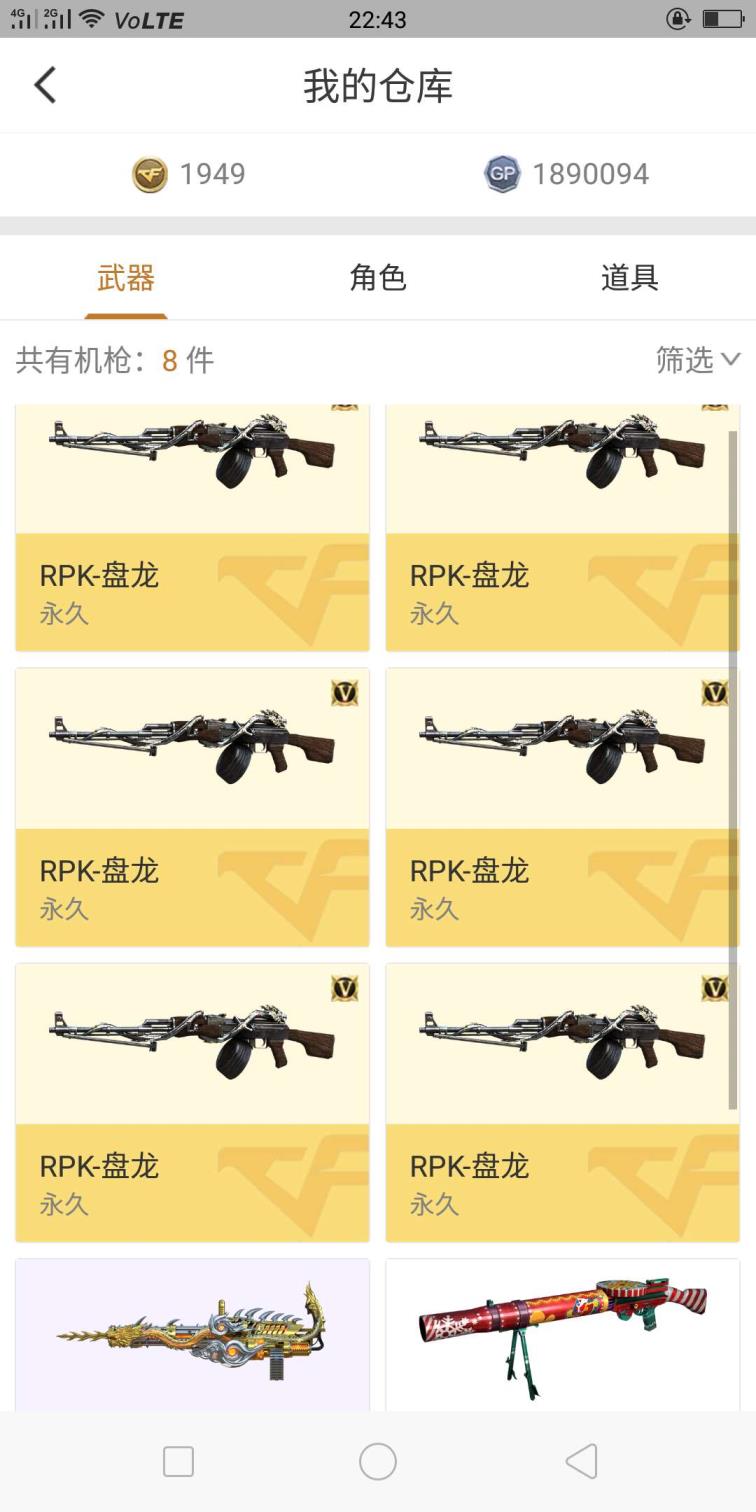The width and height of the screenshot is (756, 1512).
Task: Go back from 我的仓库 page
Action: [45, 86]
